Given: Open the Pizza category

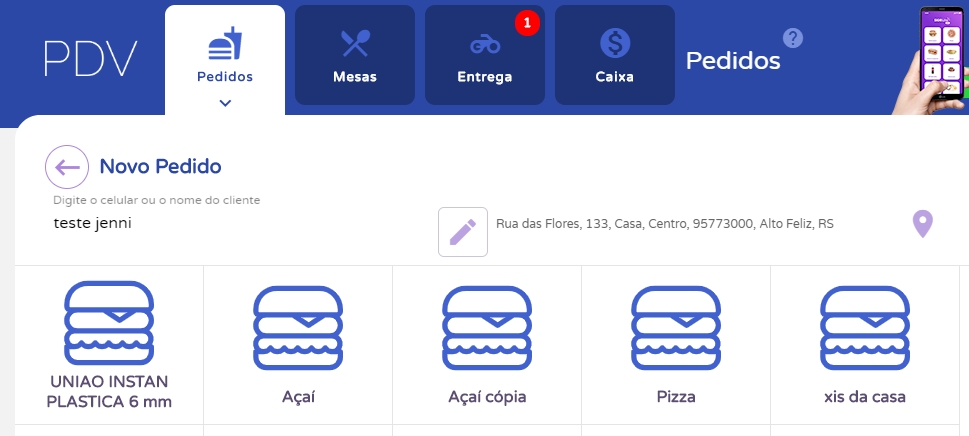Looking at the screenshot, I should pos(676,345).
